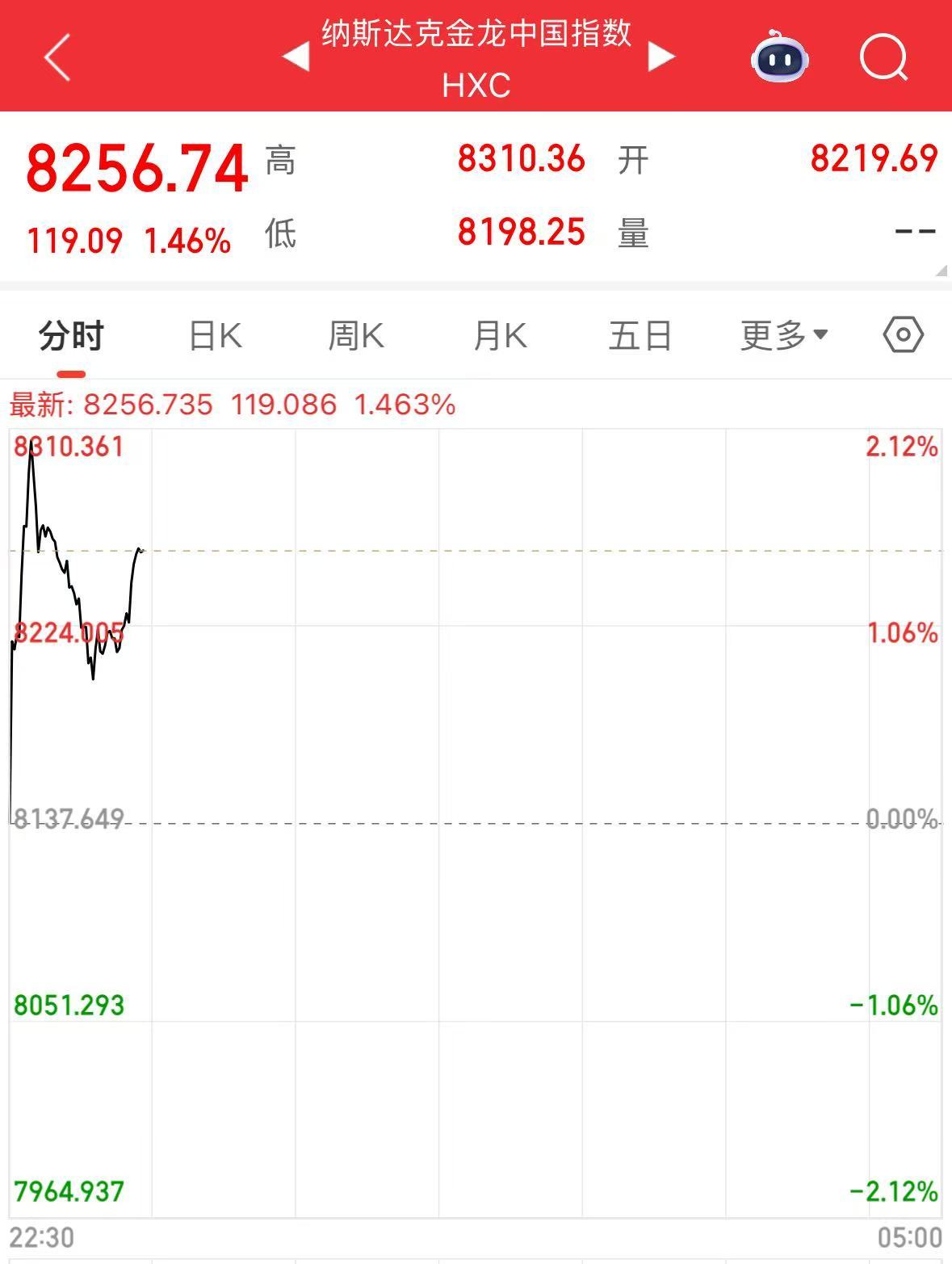Select the 分时 chart tab
This screenshot has height=1264, width=952.
pyautogui.click(x=71, y=335)
